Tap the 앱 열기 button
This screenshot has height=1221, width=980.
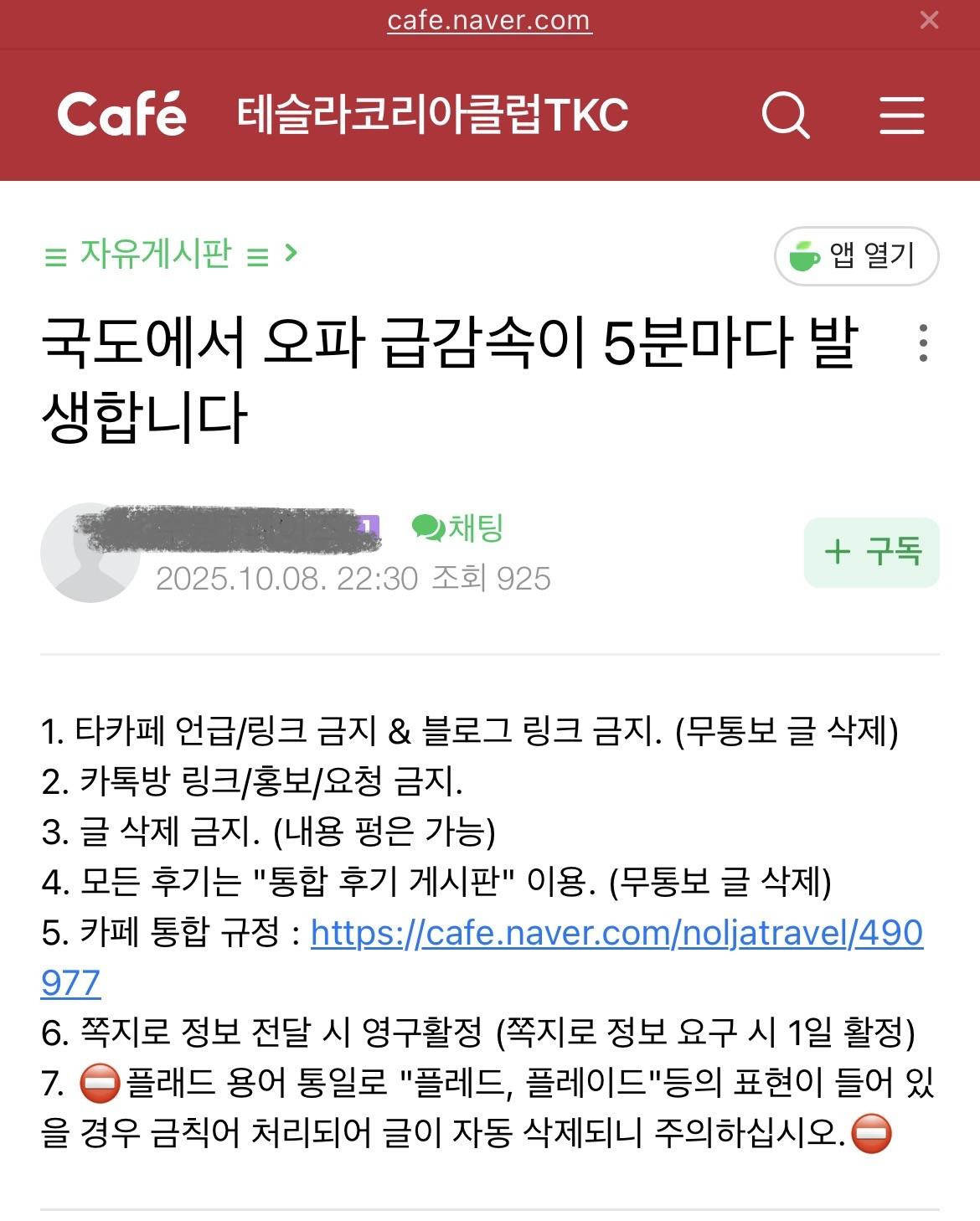pos(856,255)
